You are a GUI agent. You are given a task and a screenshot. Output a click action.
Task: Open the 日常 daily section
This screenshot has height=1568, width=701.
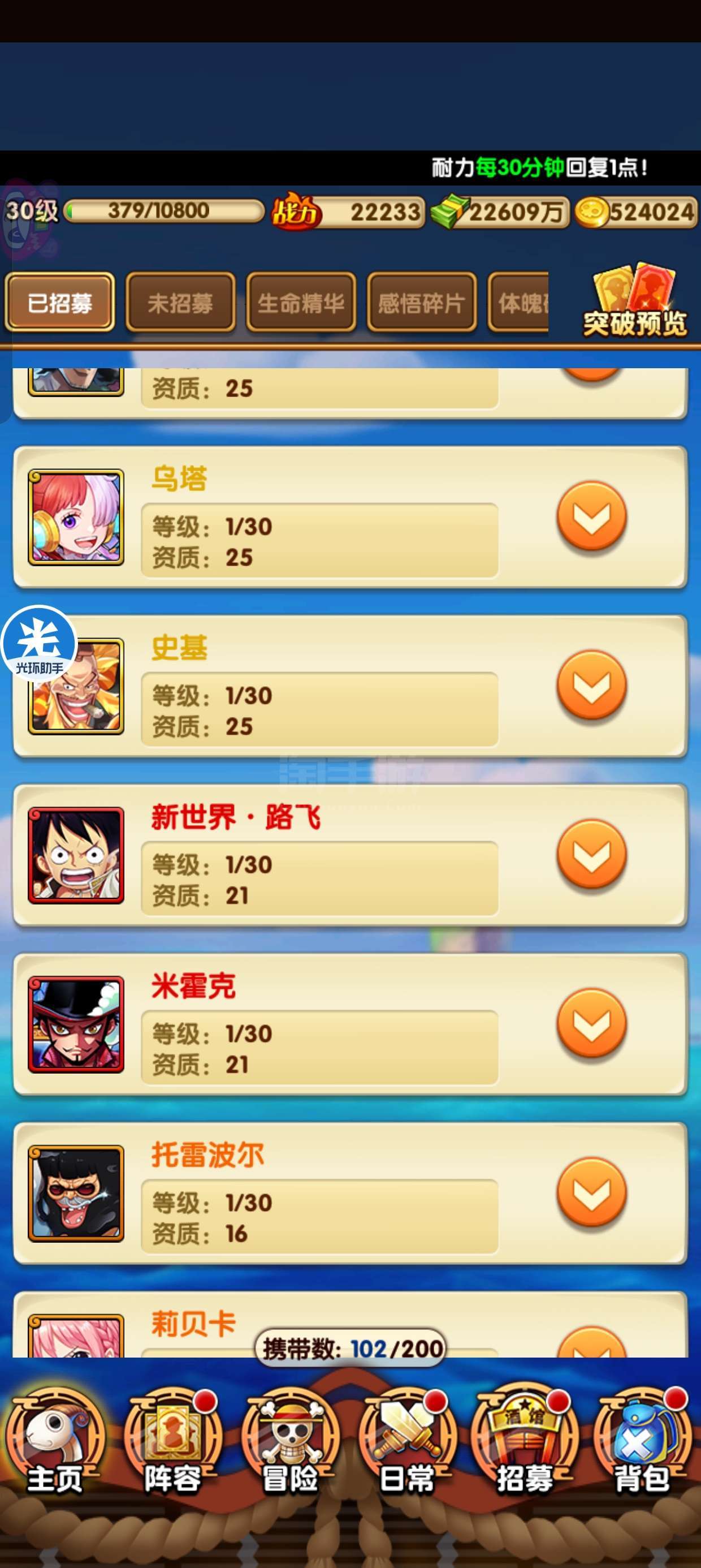tap(406, 1442)
